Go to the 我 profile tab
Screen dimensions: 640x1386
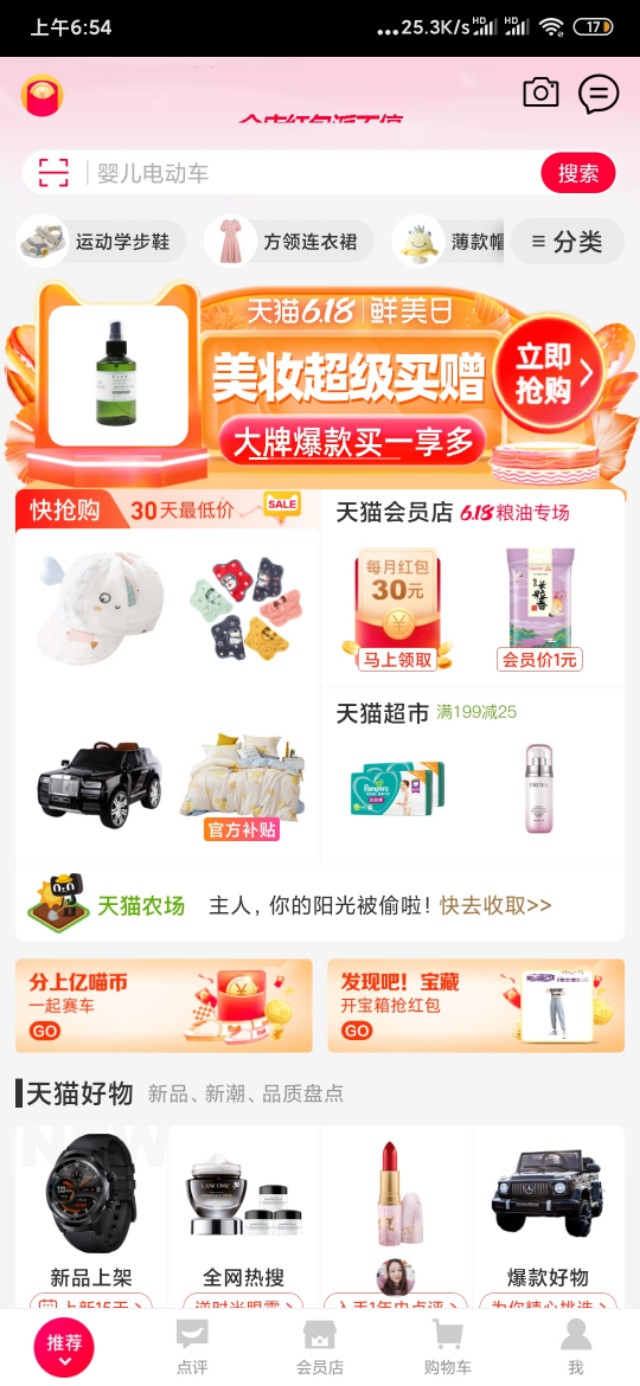tap(576, 1347)
